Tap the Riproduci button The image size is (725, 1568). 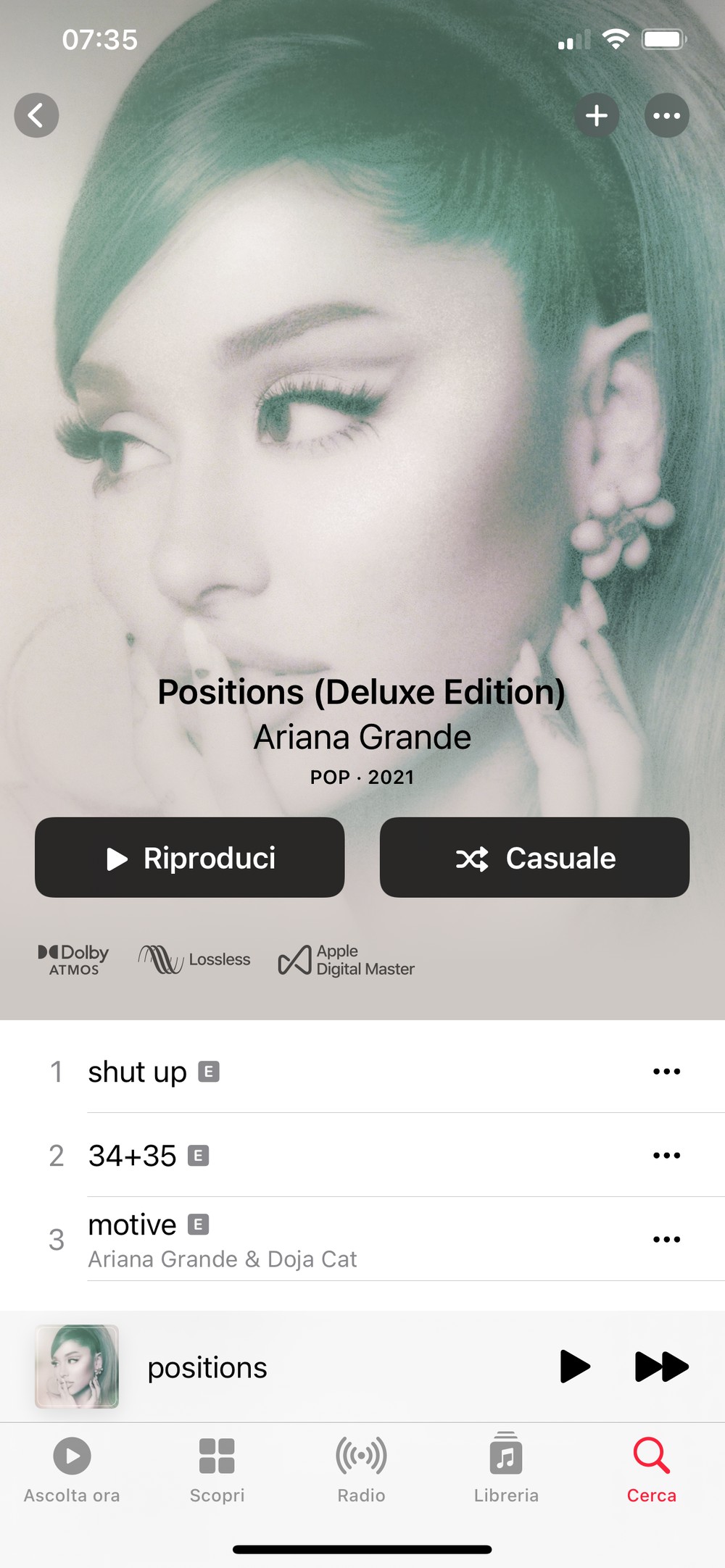point(189,858)
